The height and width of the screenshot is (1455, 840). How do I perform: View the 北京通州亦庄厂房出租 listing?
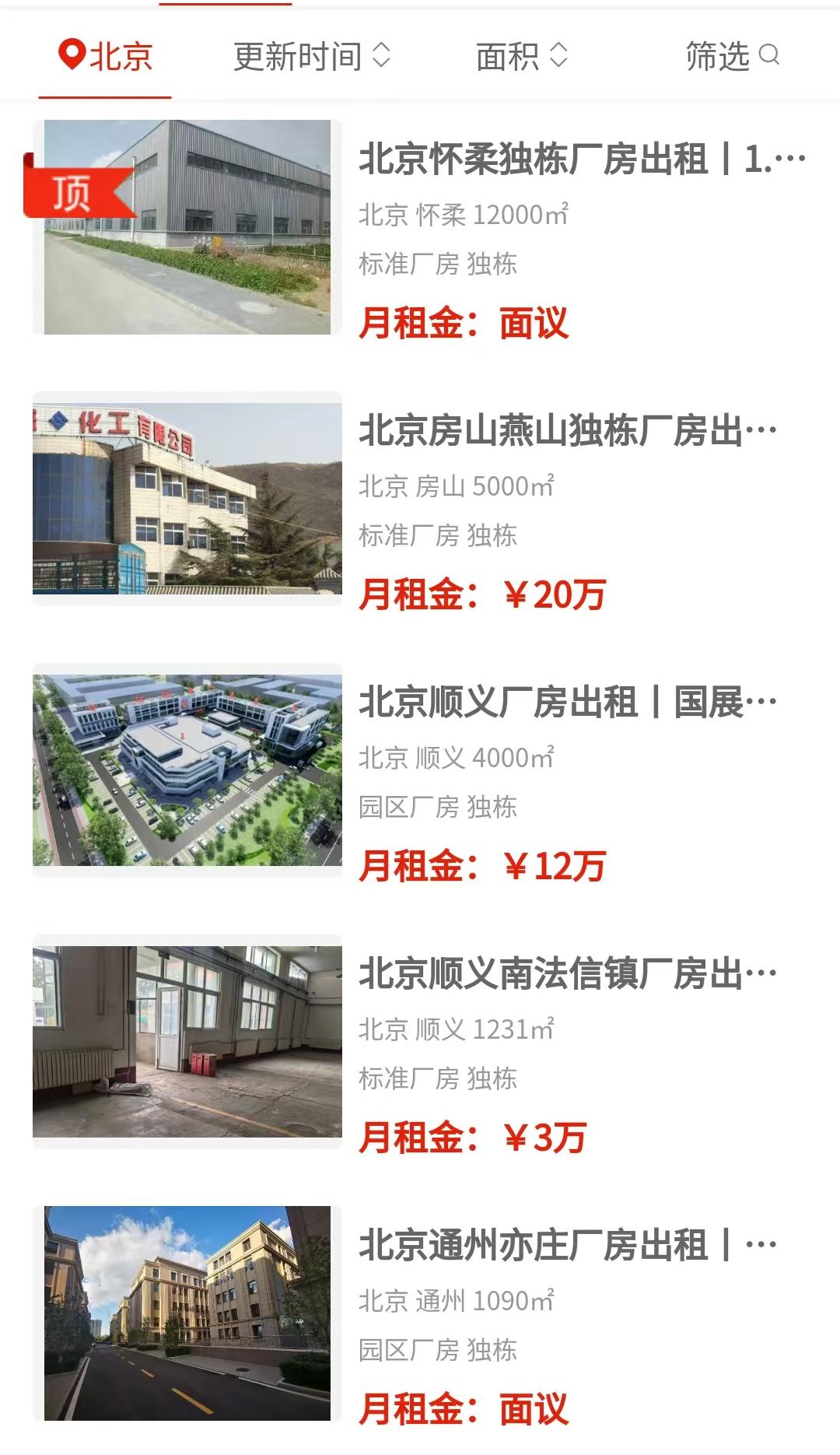point(568,1246)
